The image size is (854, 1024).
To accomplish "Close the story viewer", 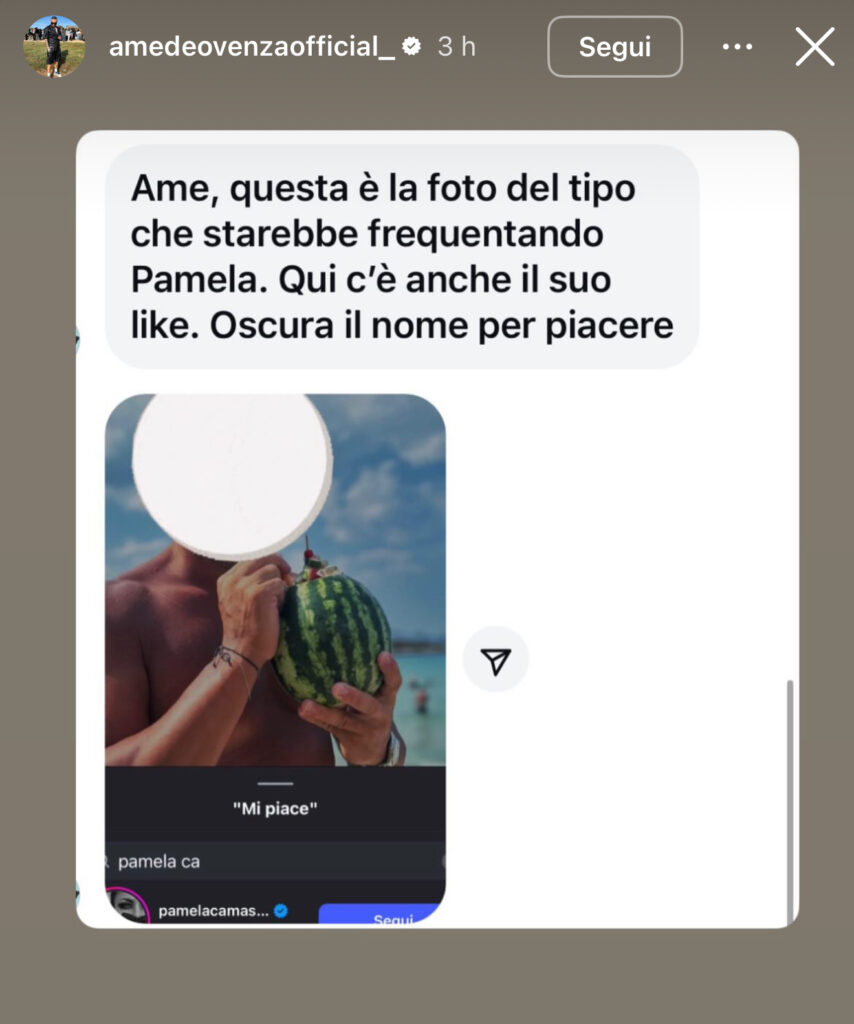I will 814,47.
